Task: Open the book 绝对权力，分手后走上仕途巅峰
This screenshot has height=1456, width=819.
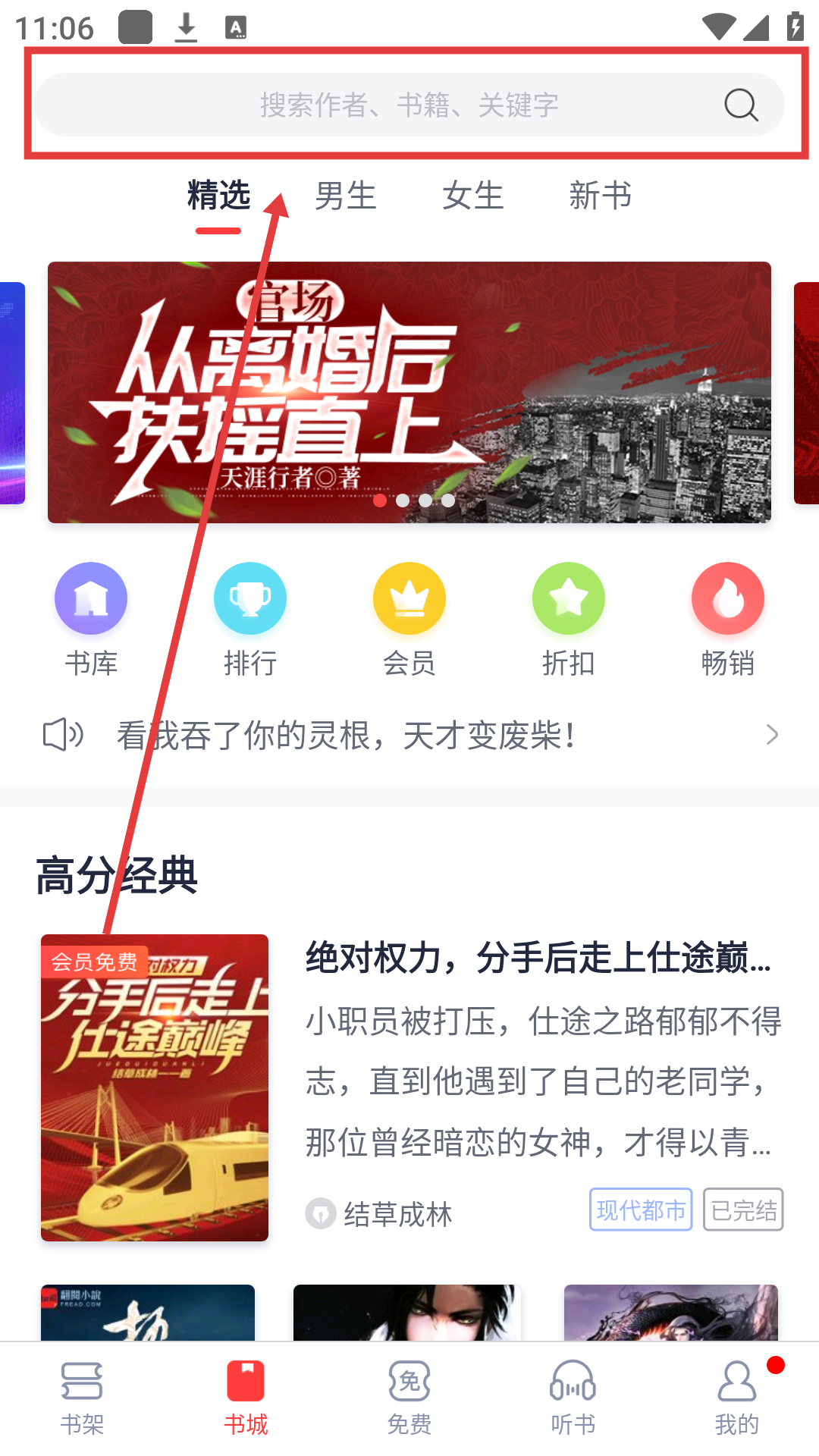Action: (538, 958)
